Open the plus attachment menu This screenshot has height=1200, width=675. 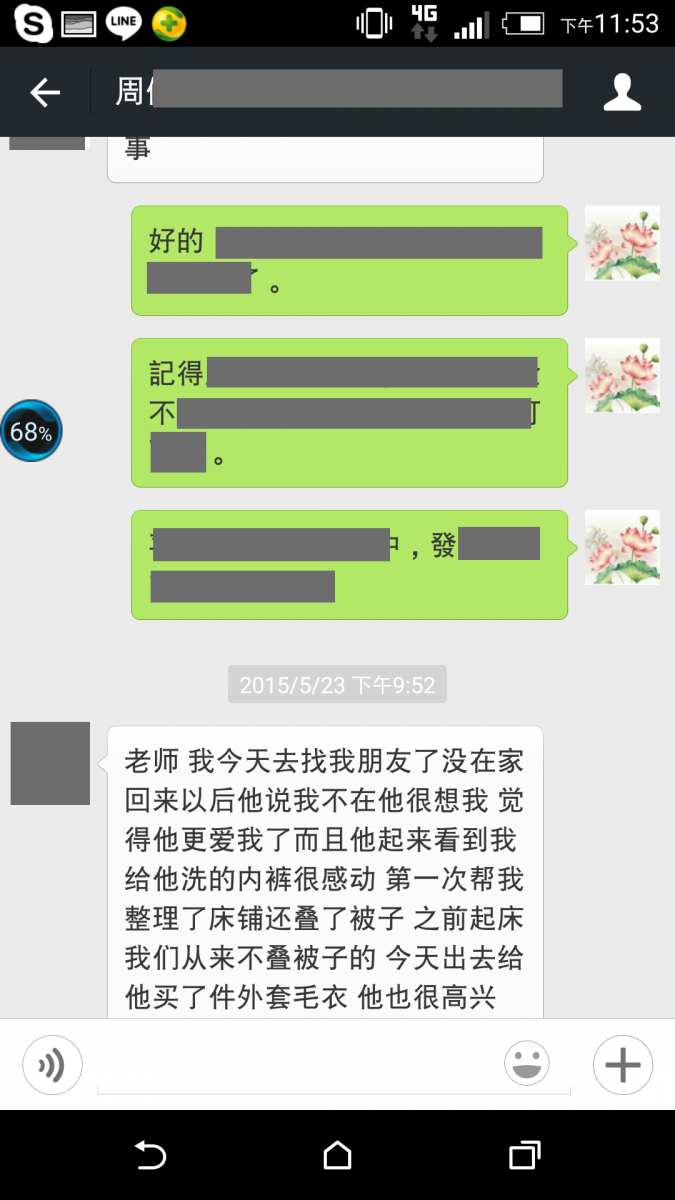[622, 1065]
